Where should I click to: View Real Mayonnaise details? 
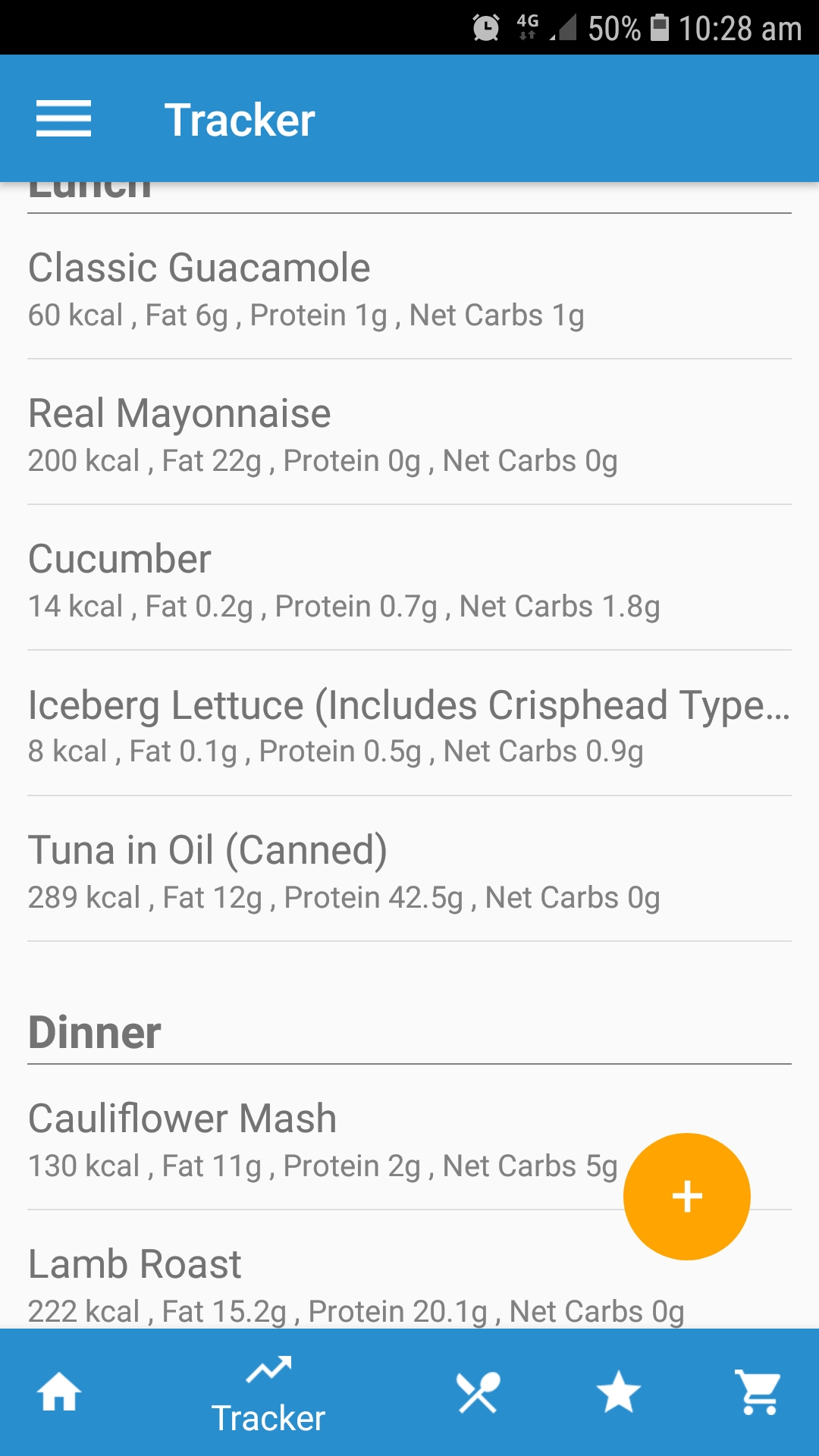(409, 433)
